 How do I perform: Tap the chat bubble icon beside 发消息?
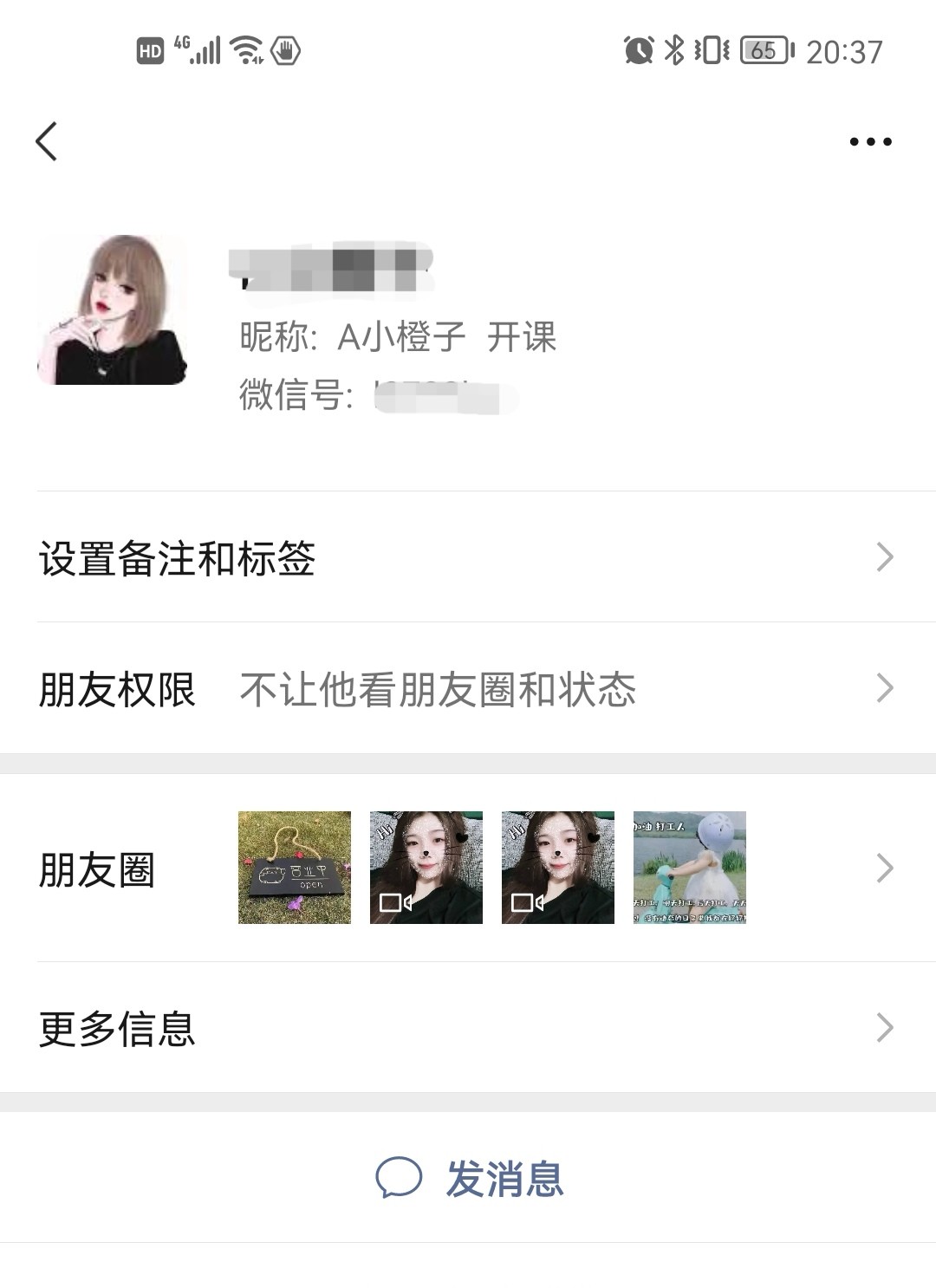pos(400,1177)
